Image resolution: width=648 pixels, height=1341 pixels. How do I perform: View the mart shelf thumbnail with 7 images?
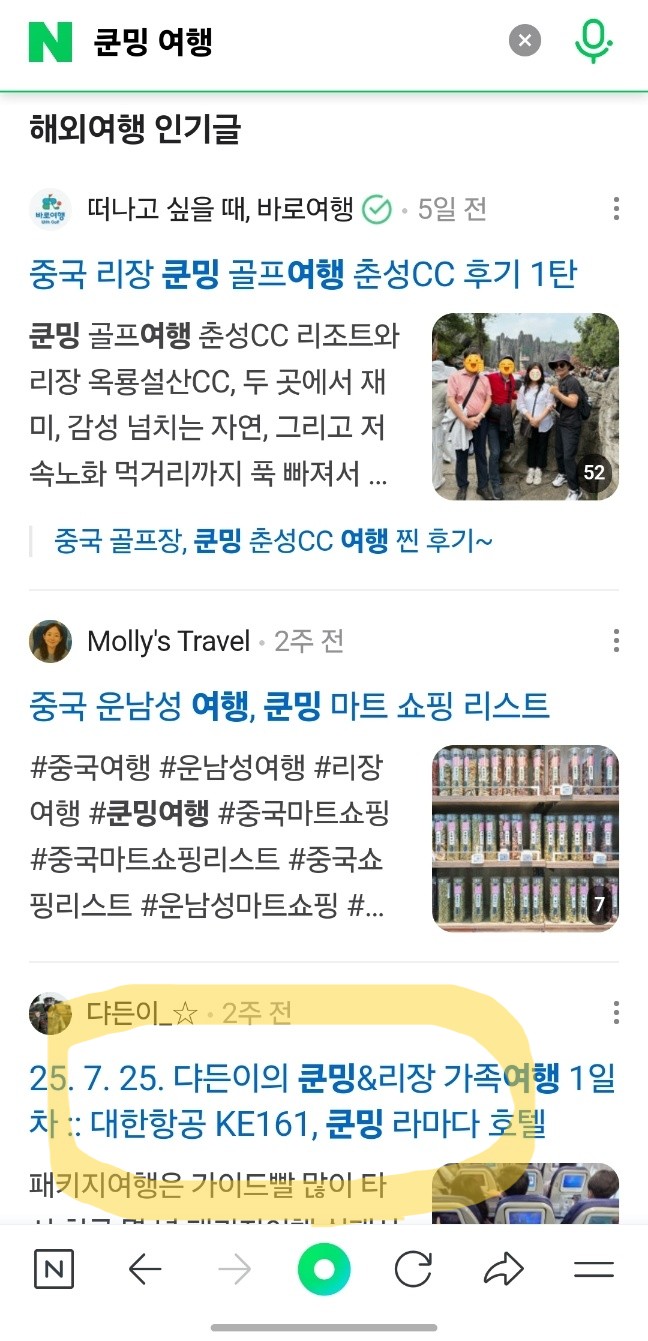(525, 838)
